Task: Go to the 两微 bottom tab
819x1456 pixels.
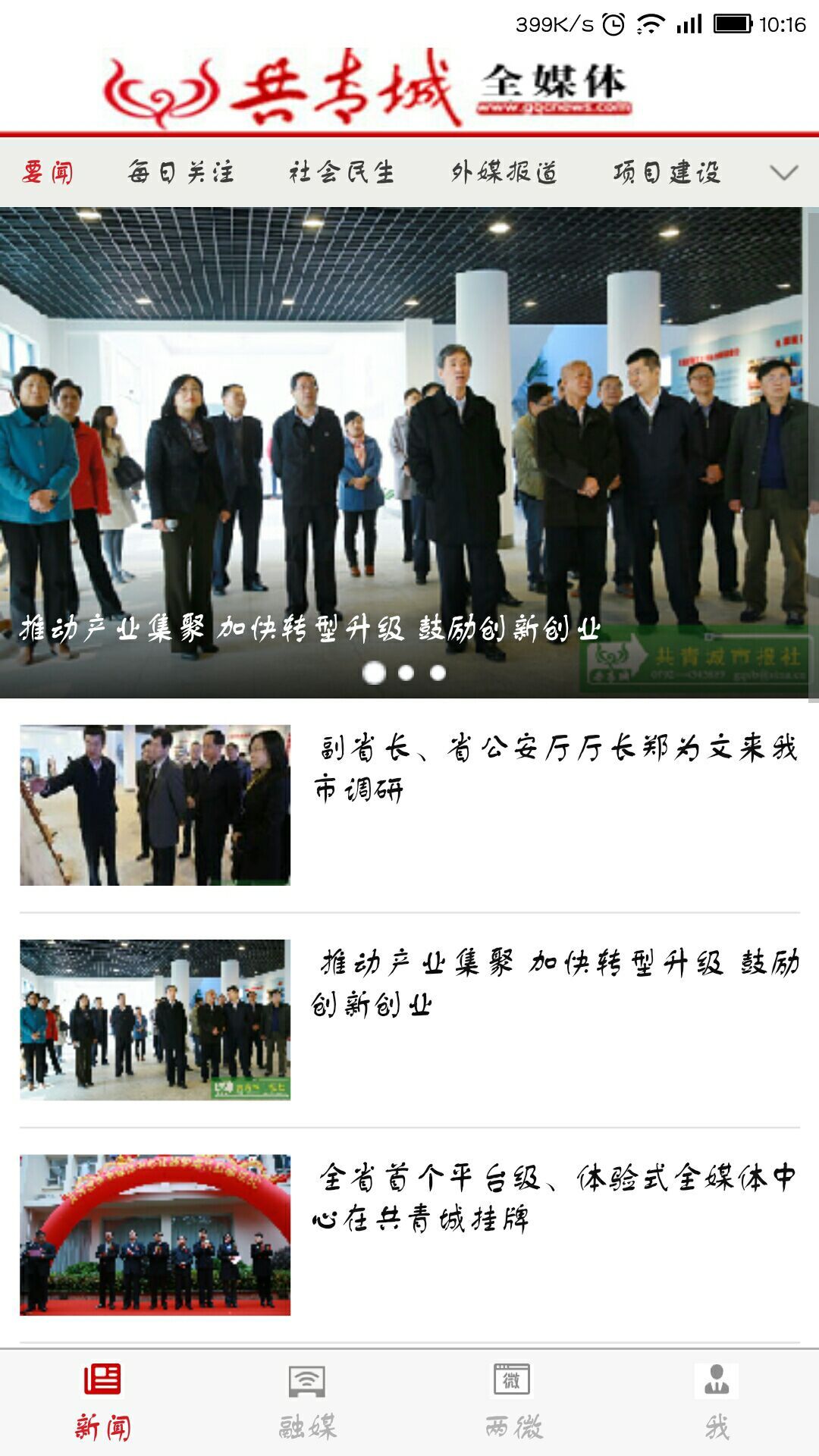Action: 513,1403
